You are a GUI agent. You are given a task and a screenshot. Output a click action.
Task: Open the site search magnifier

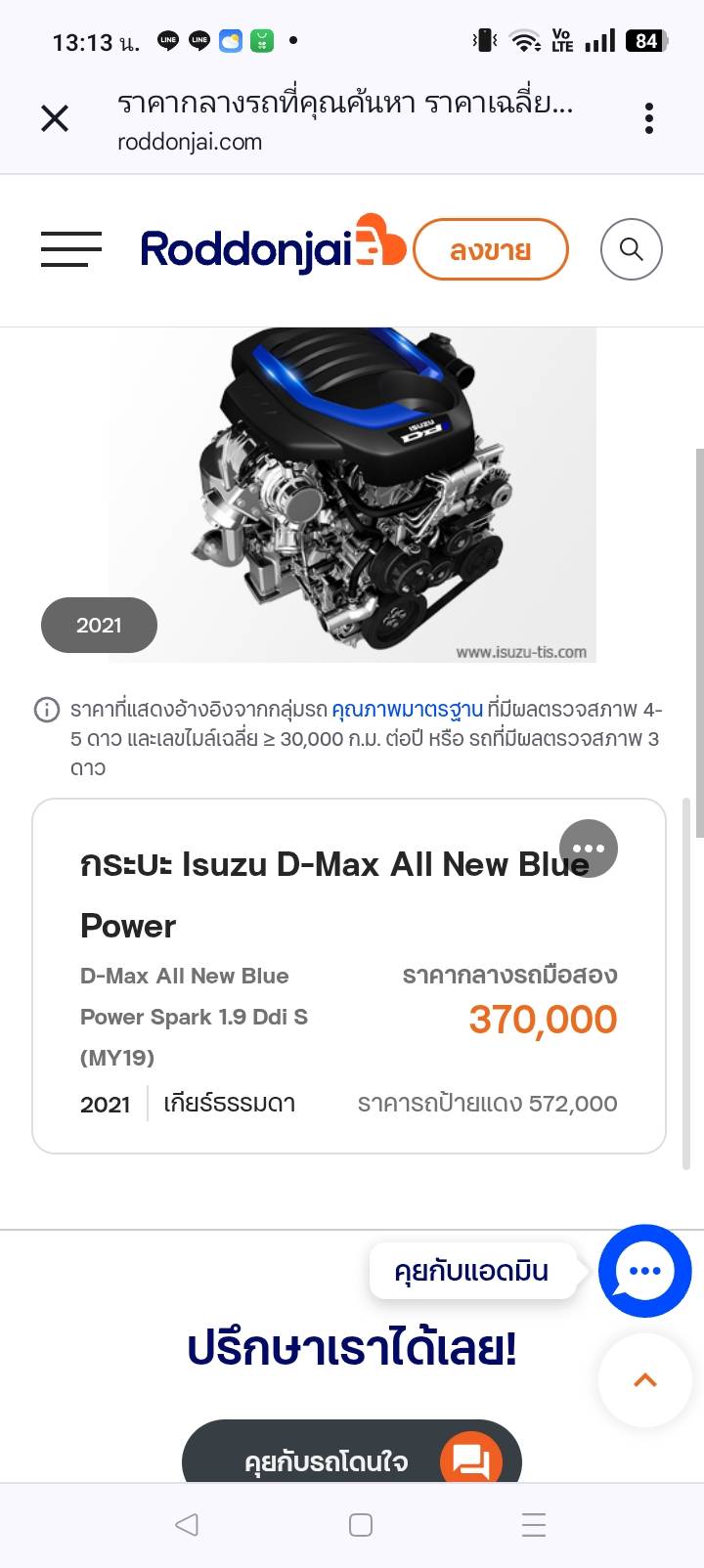(632, 249)
